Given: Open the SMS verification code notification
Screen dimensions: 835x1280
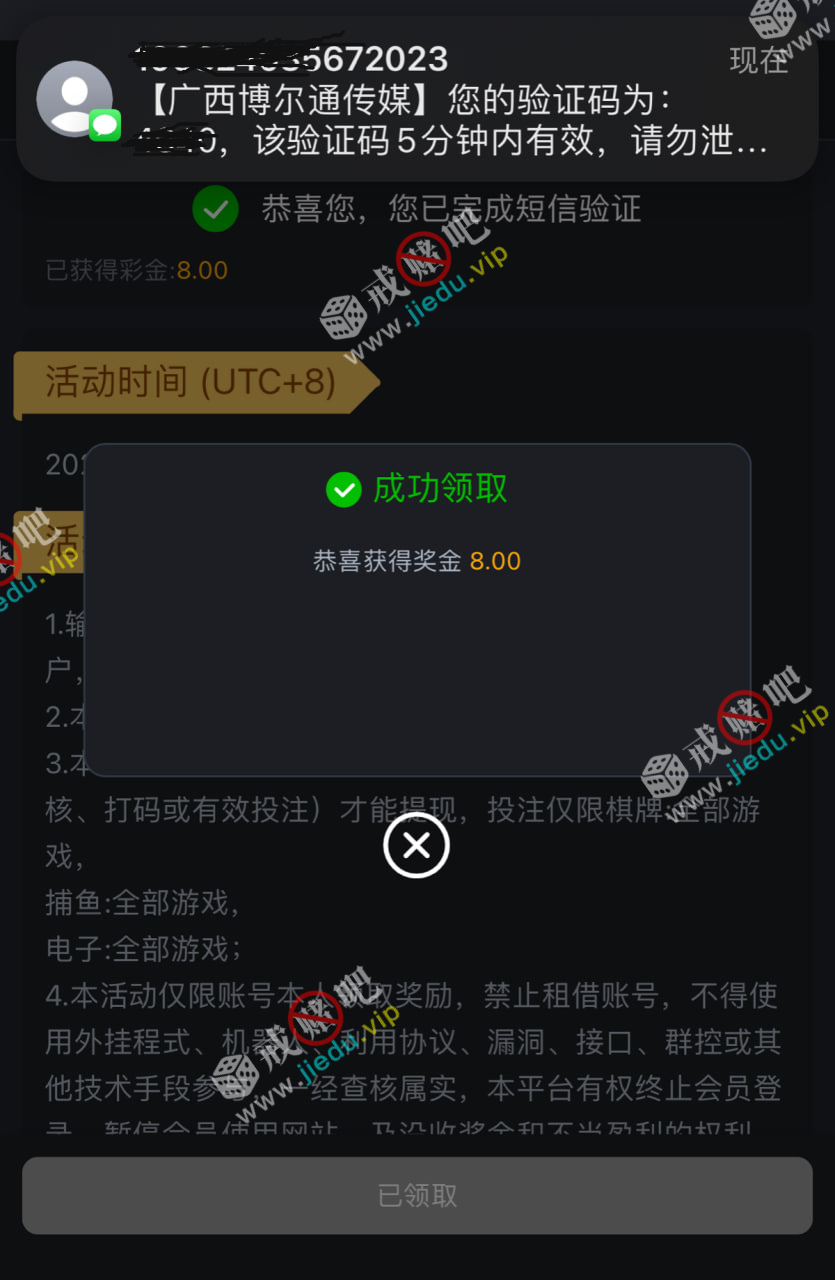Looking at the screenshot, I should (417, 100).
